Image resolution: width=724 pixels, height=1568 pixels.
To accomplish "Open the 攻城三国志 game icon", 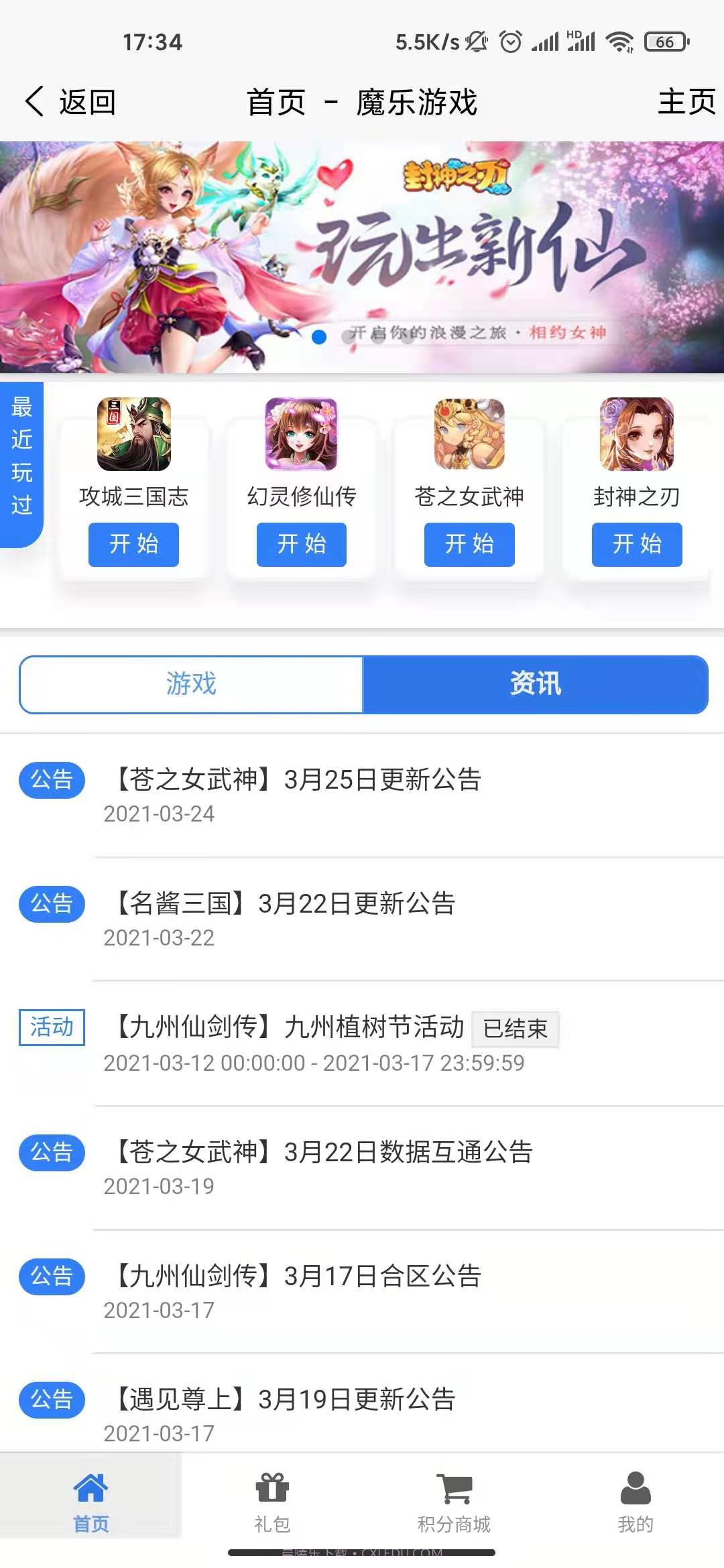I will [x=133, y=436].
